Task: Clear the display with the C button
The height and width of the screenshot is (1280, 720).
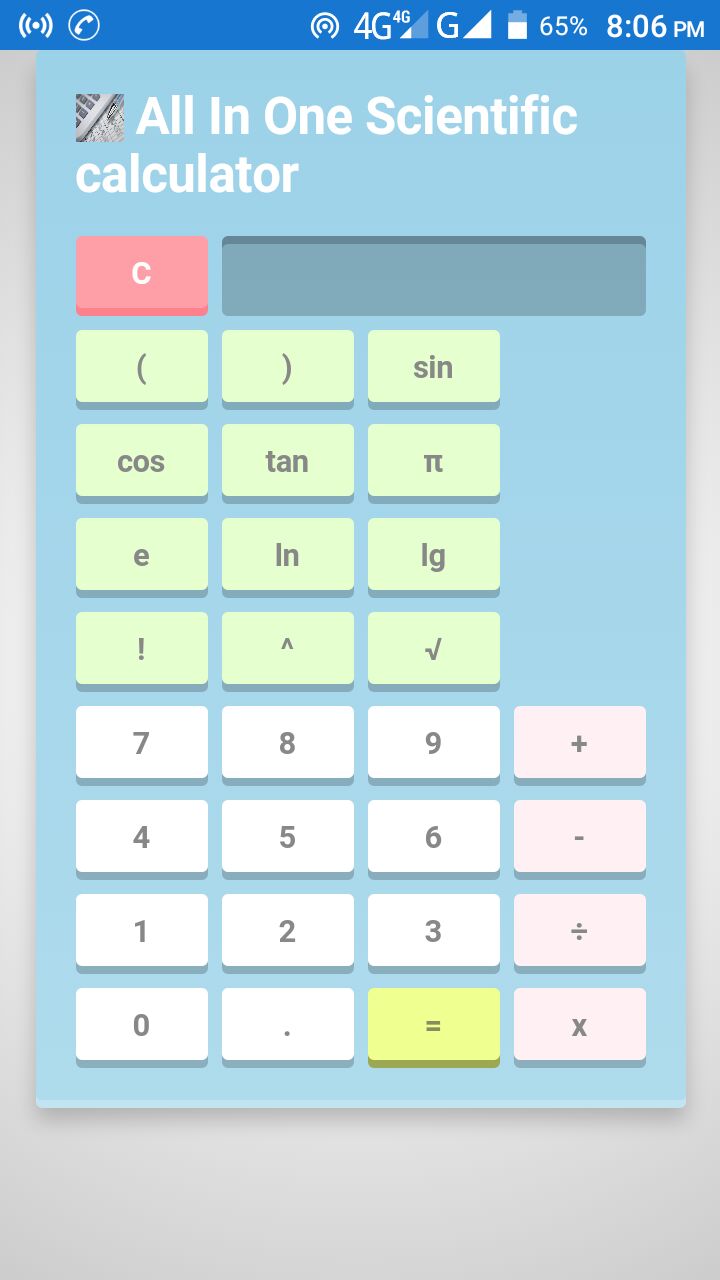Action: coord(141,273)
